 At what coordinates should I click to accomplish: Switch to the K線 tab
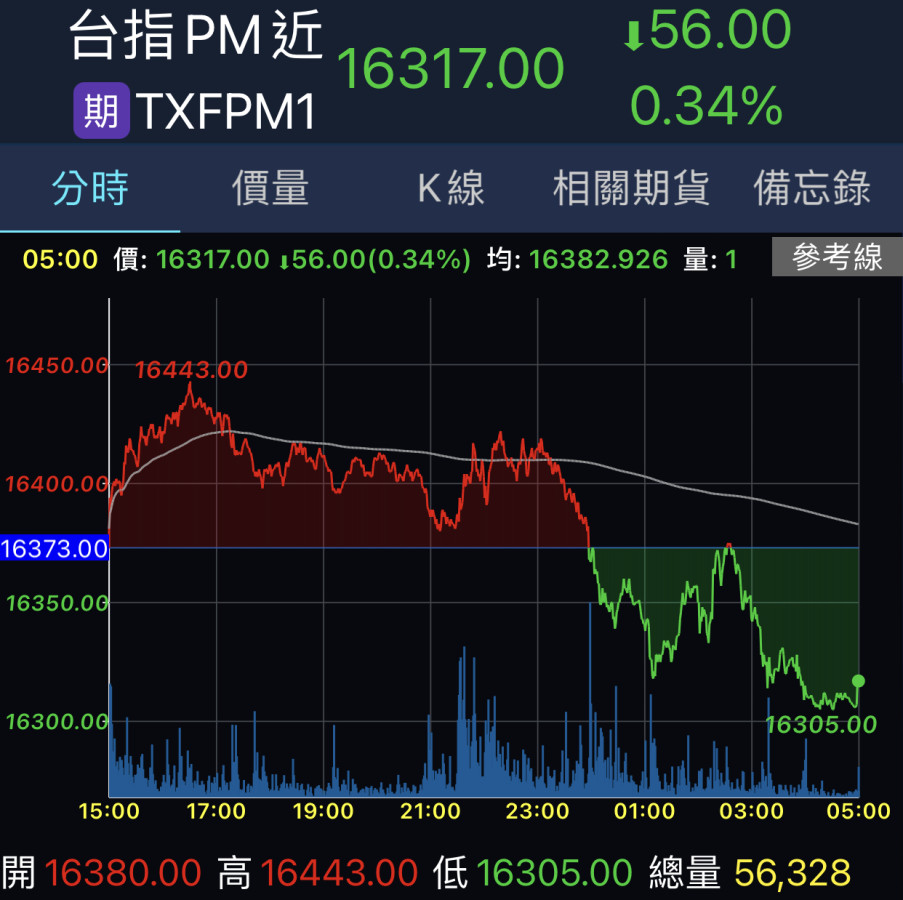click(x=450, y=188)
